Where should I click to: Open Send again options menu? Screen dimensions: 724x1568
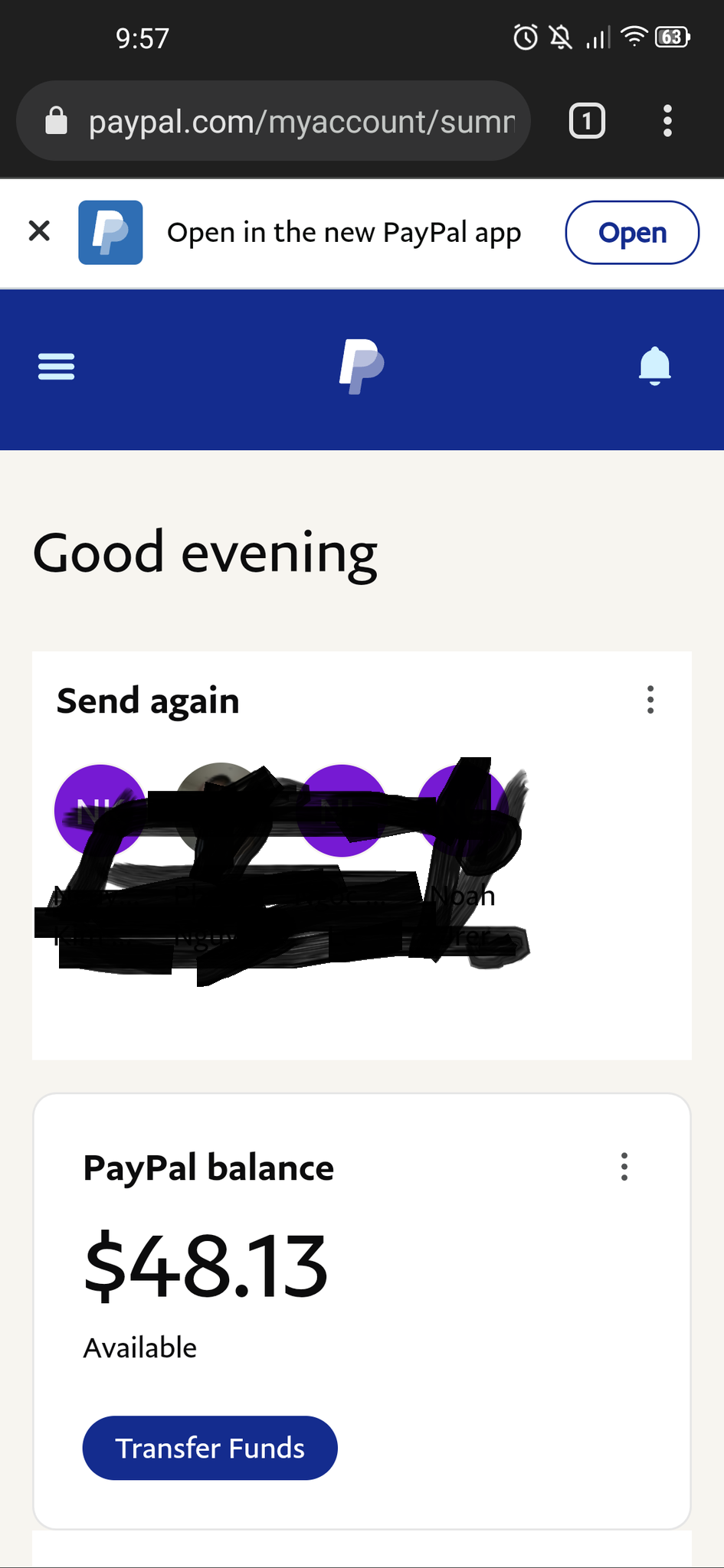tap(650, 700)
